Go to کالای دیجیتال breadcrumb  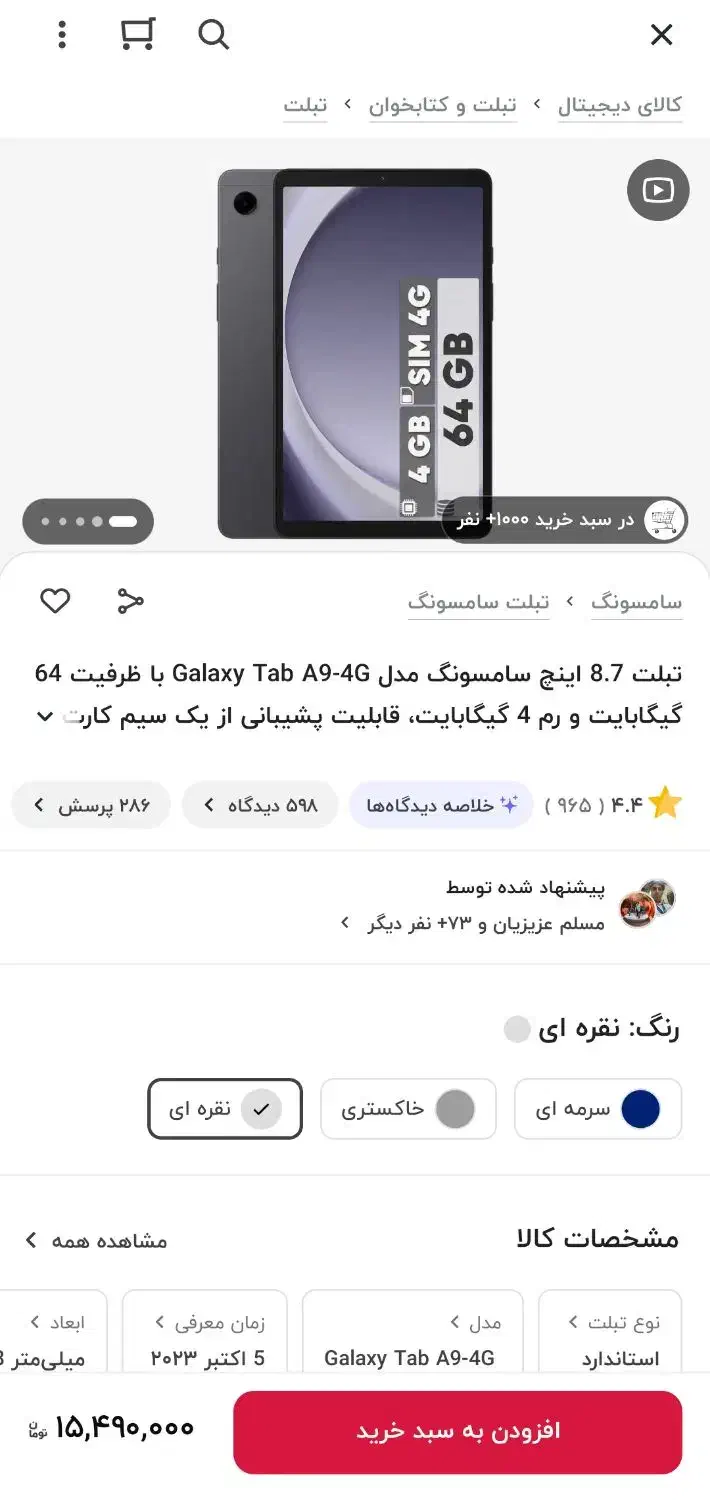coord(620,106)
